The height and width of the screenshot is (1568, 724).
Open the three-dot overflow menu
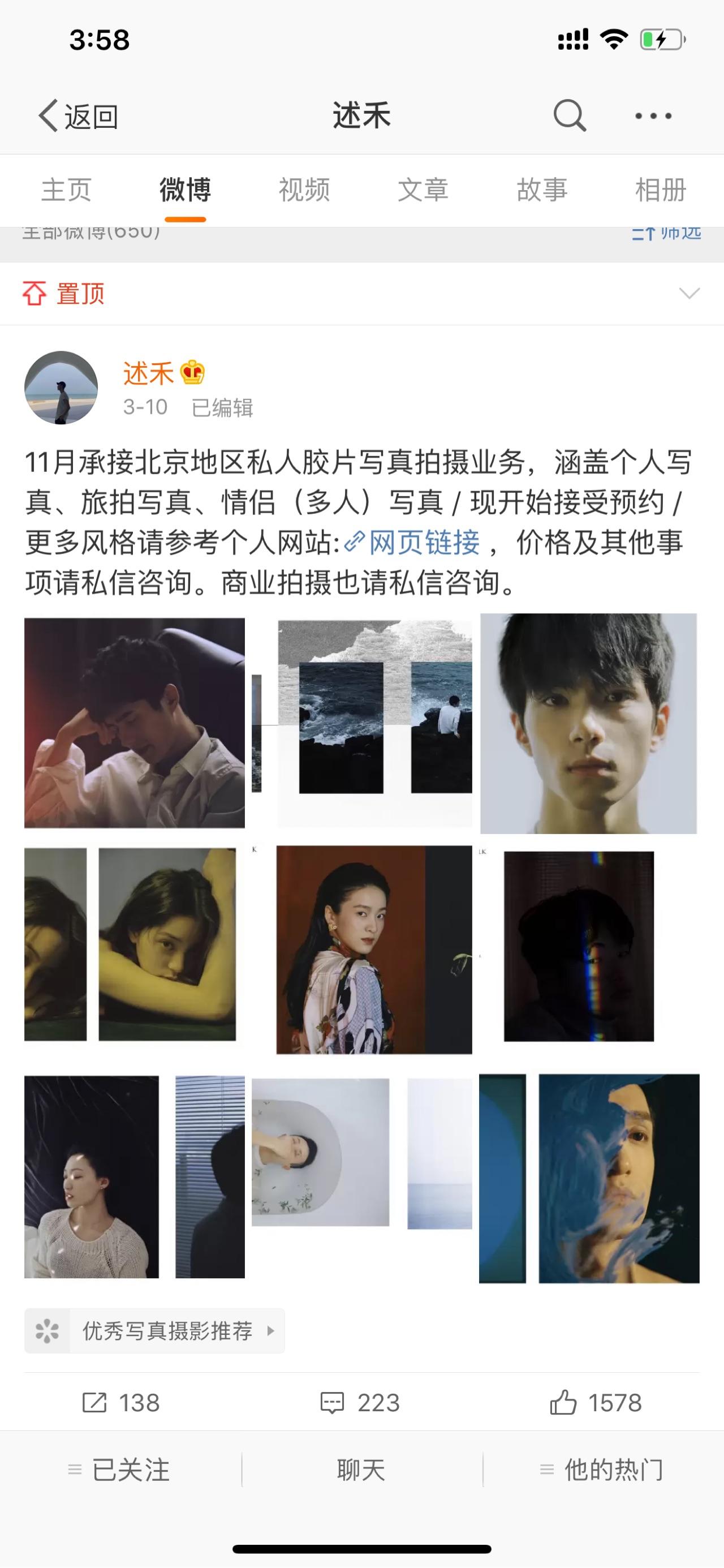click(x=653, y=115)
